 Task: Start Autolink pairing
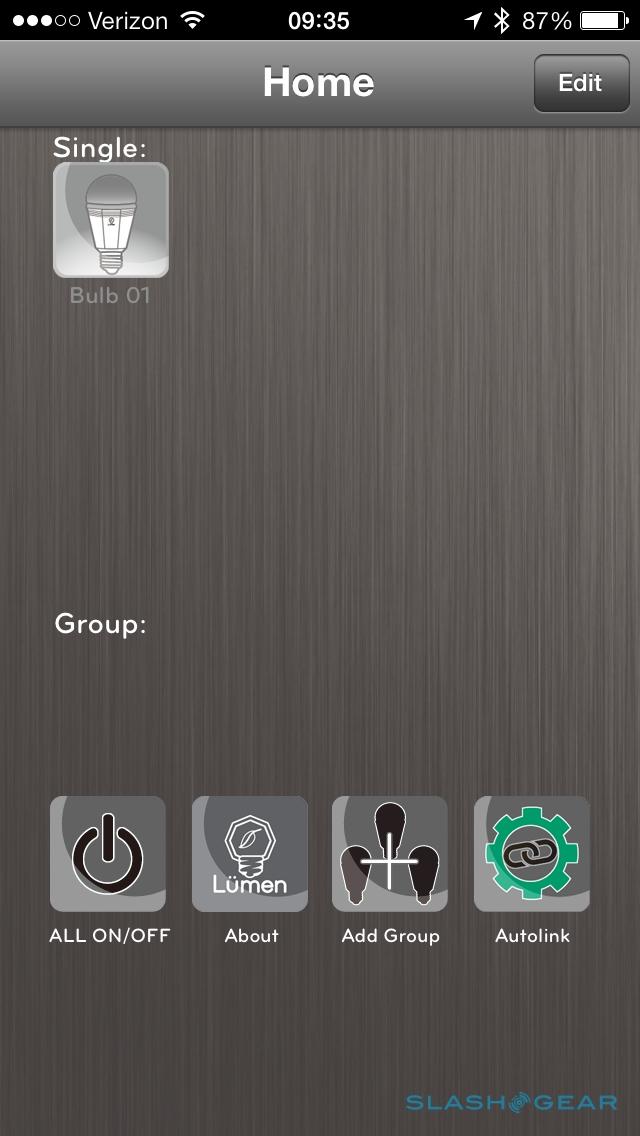[532, 853]
